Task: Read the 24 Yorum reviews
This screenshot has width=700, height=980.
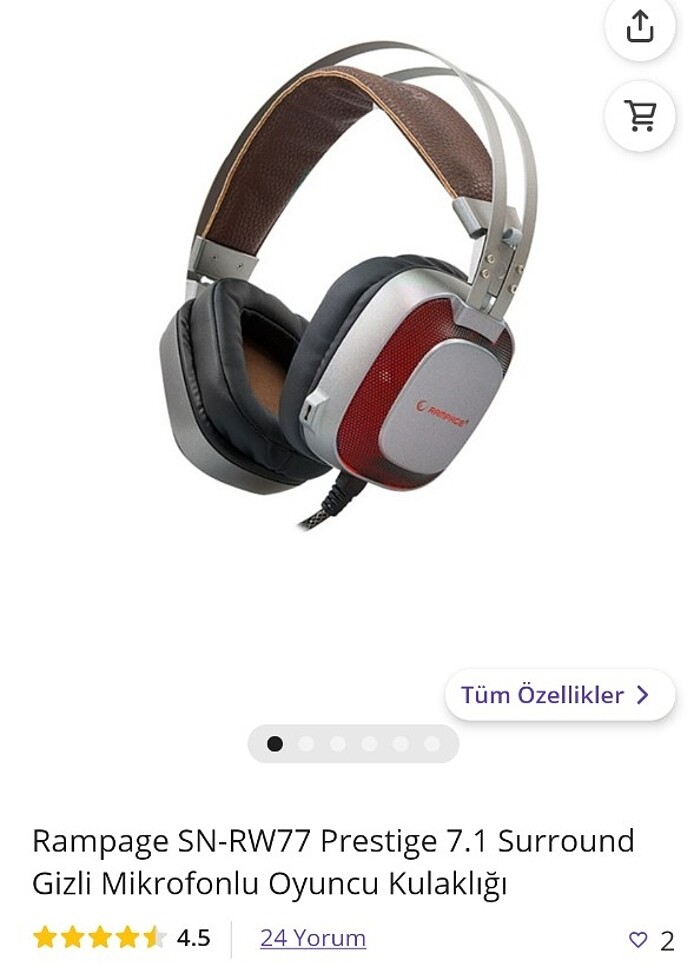Action: pyautogui.click(x=312, y=938)
